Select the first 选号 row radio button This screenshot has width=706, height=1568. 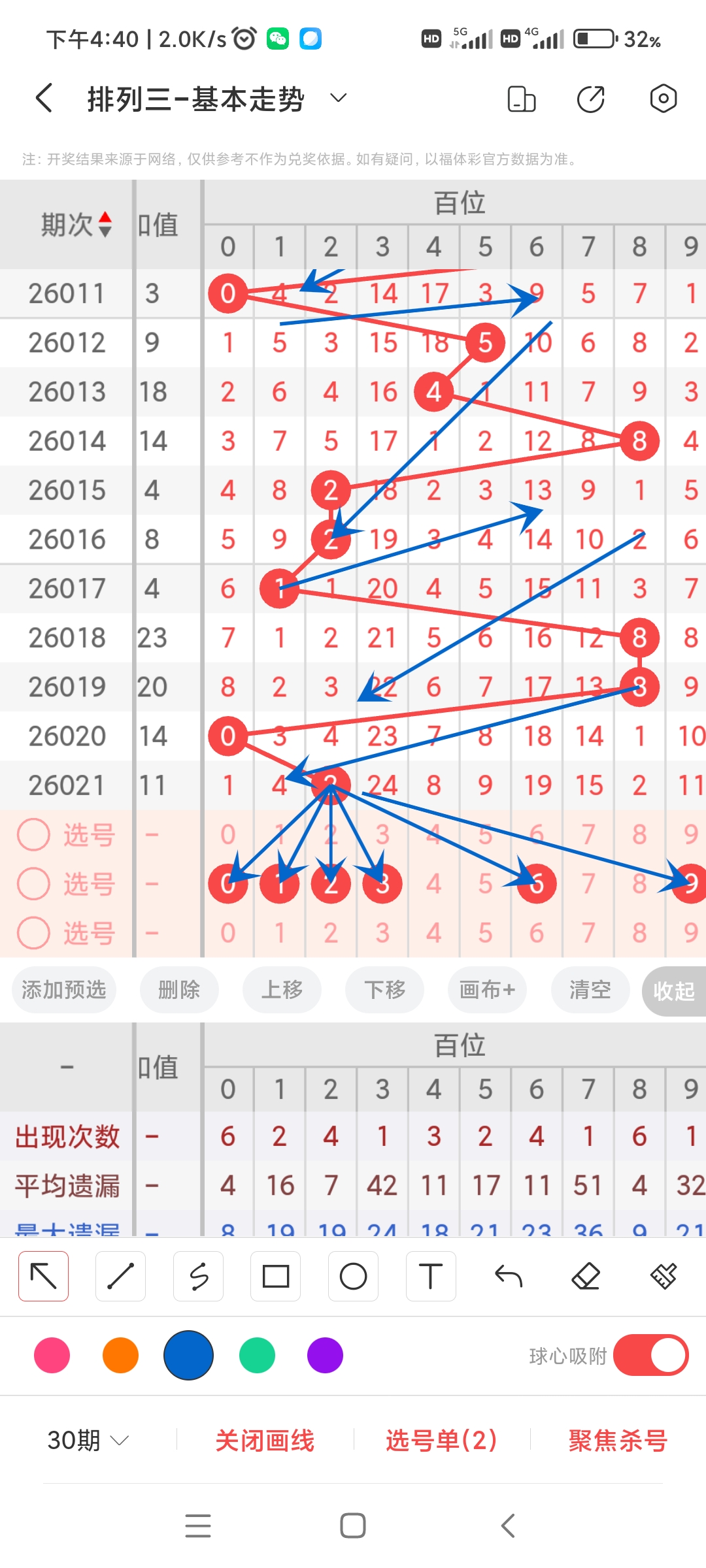34,834
